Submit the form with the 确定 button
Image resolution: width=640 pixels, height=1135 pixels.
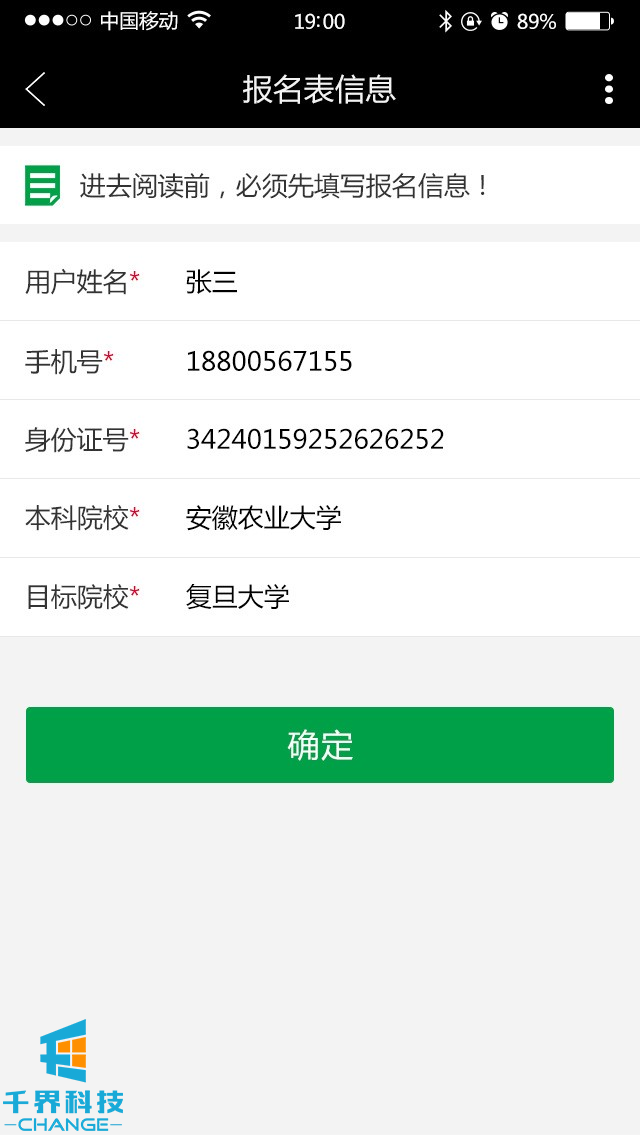[x=320, y=745]
